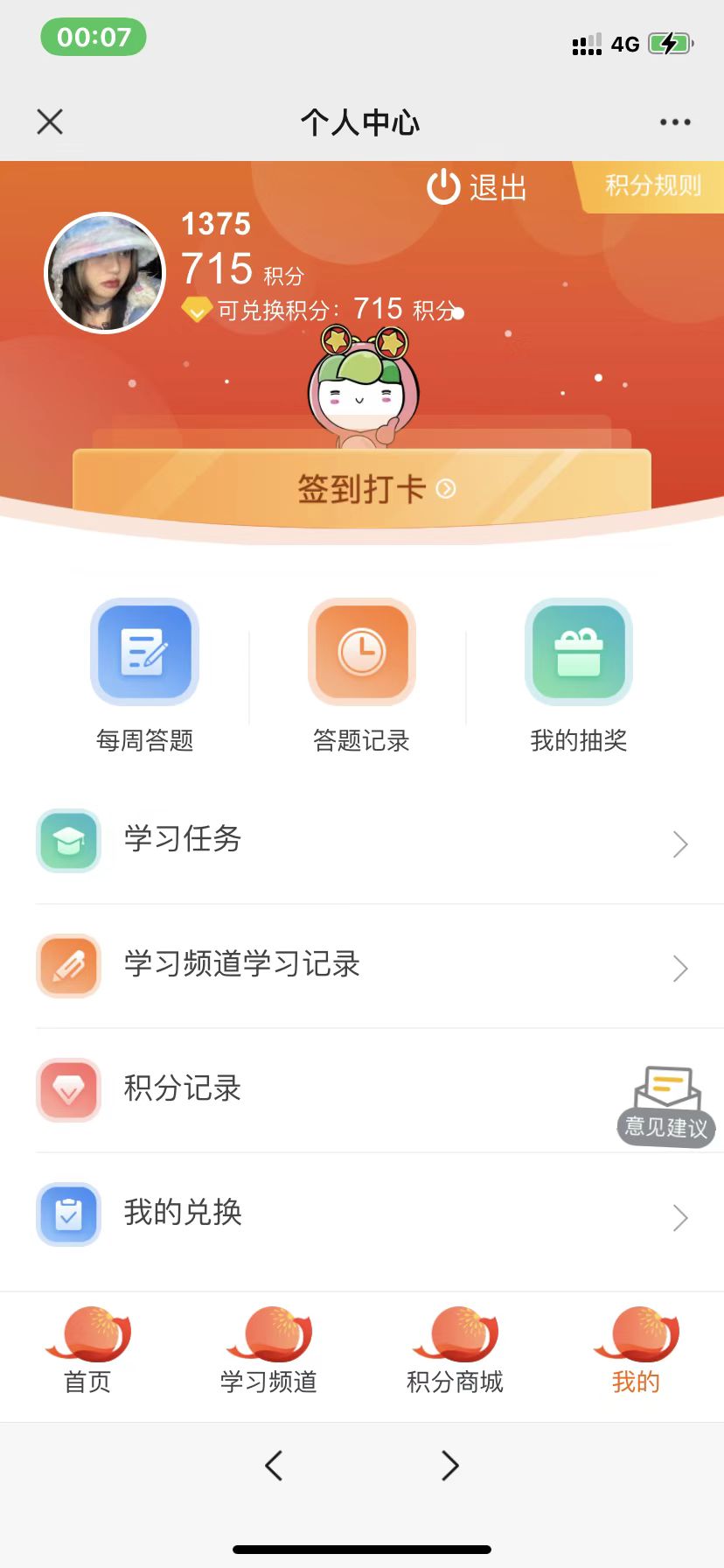The image size is (724, 1568).
Task: Open the 学习任务 row
Action: [362, 841]
